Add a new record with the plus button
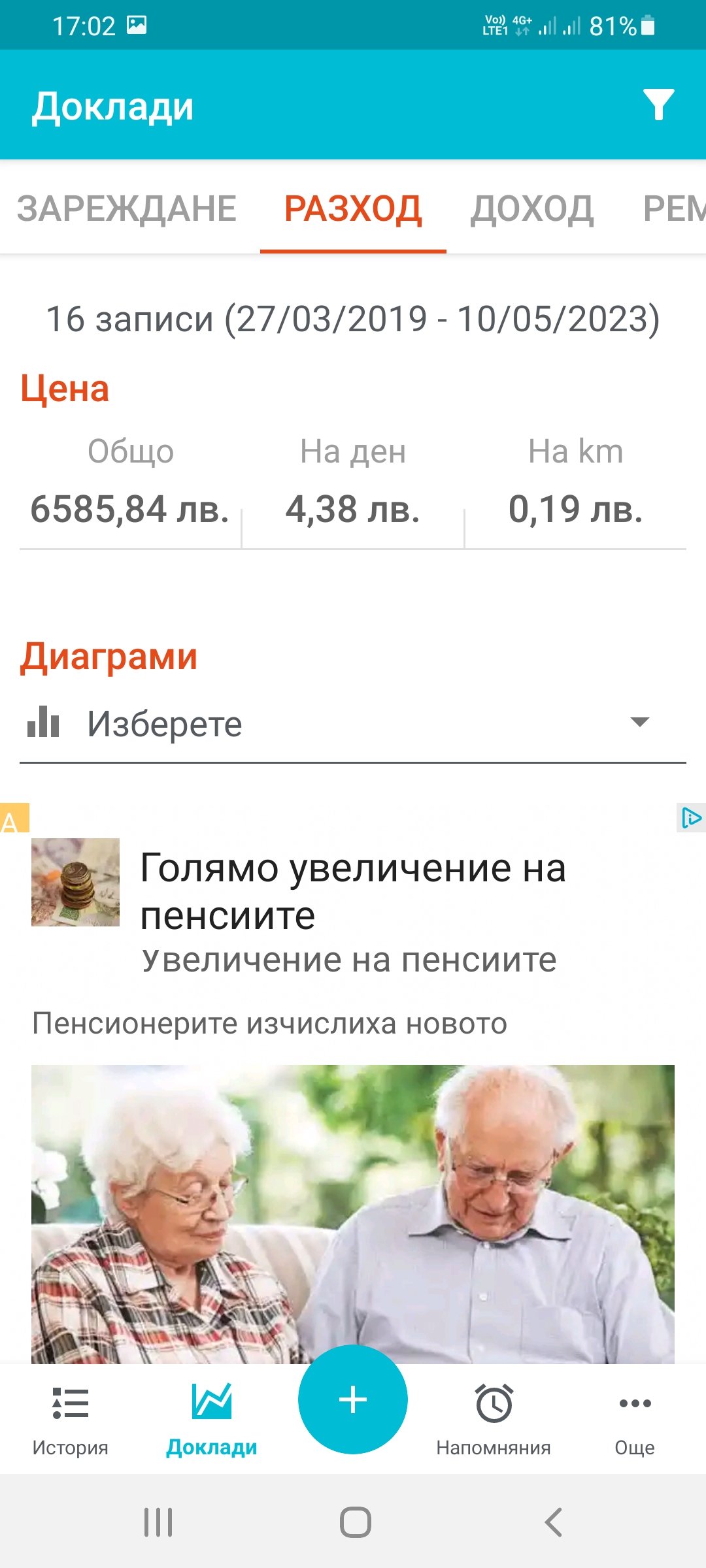 point(353,1399)
